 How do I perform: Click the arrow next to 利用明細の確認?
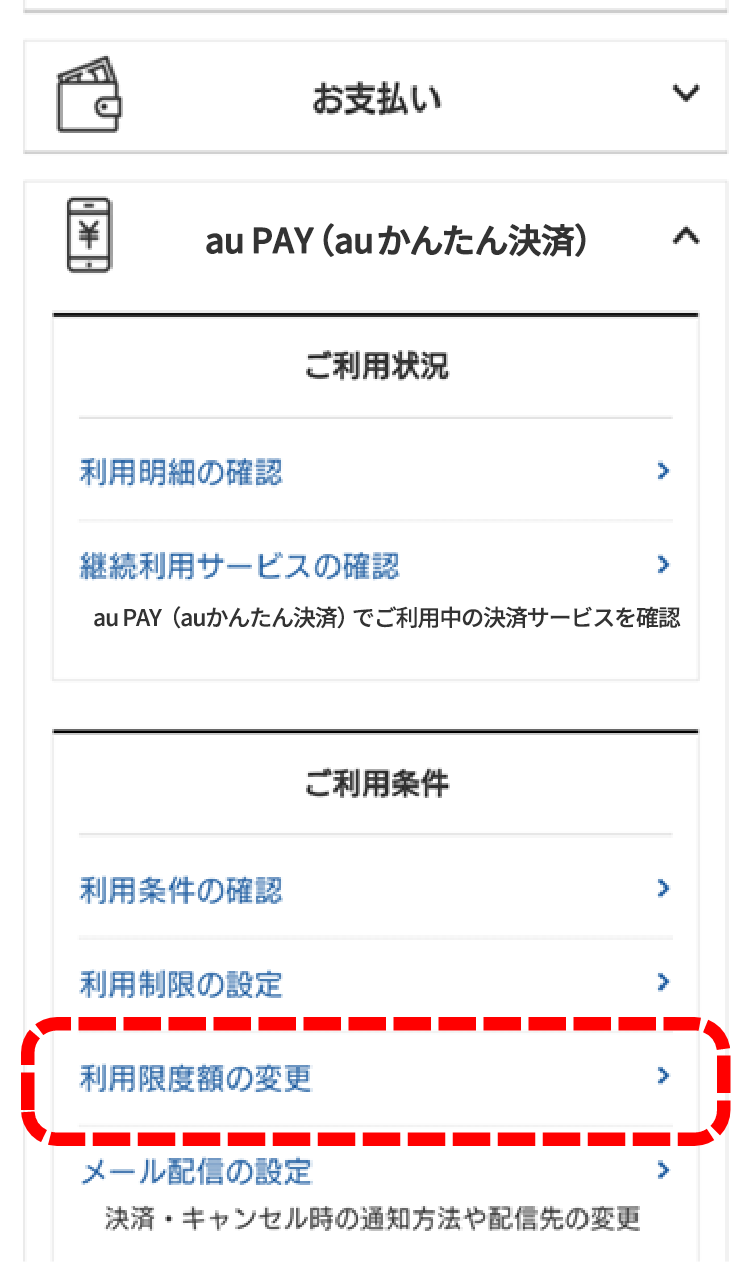point(663,470)
